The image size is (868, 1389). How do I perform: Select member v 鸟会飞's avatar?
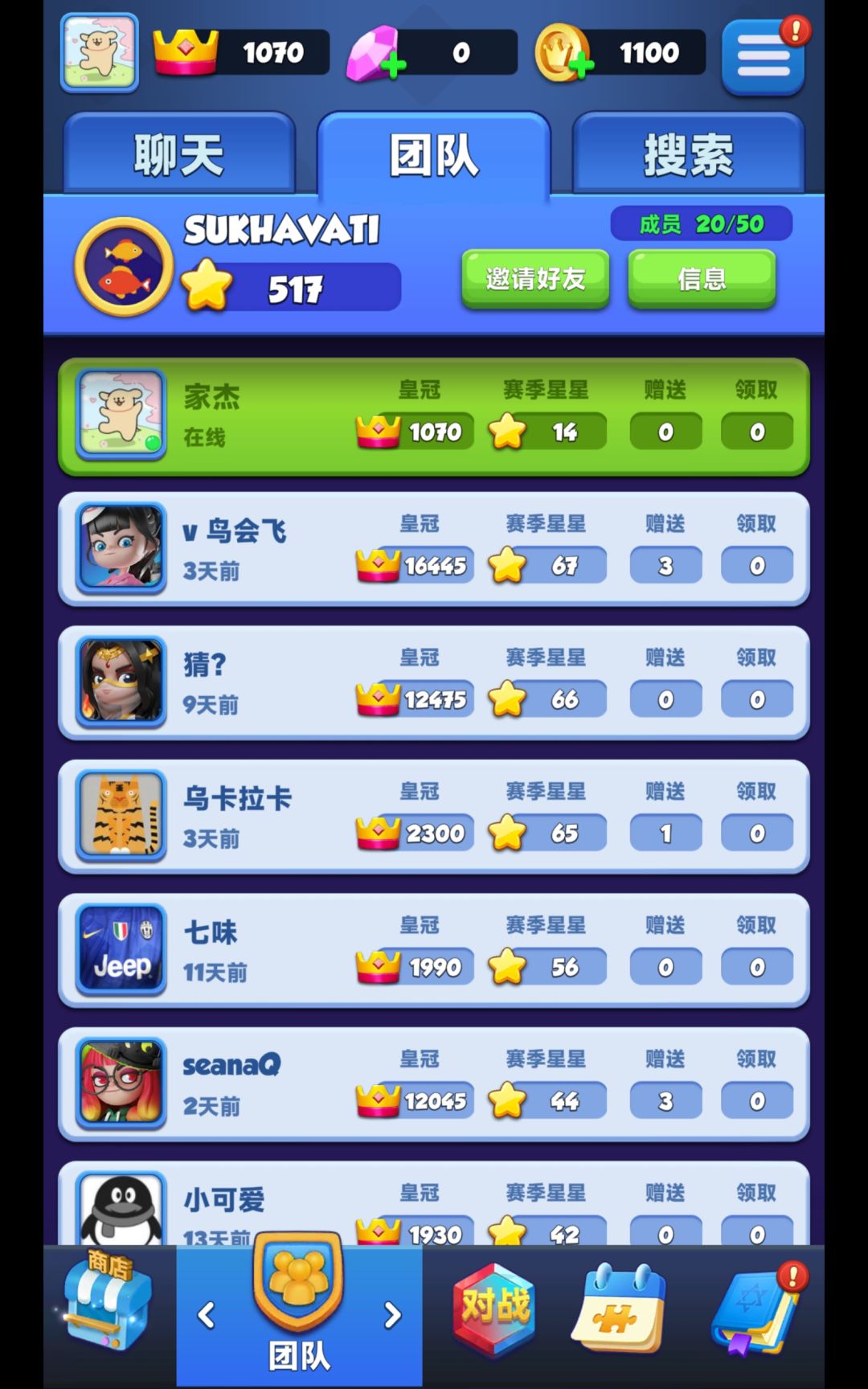pyautogui.click(x=120, y=548)
